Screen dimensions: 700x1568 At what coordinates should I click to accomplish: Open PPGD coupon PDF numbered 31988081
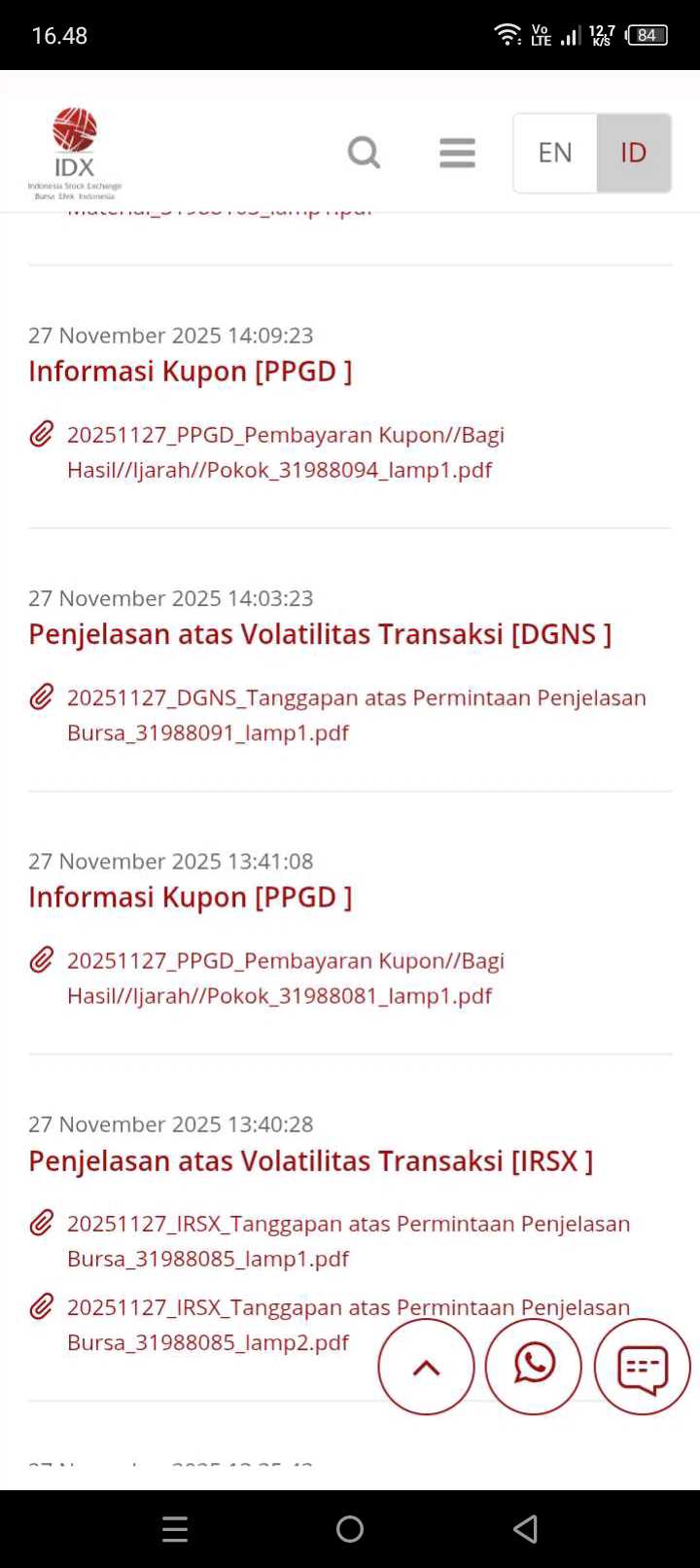pyautogui.click(x=285, y=978)
